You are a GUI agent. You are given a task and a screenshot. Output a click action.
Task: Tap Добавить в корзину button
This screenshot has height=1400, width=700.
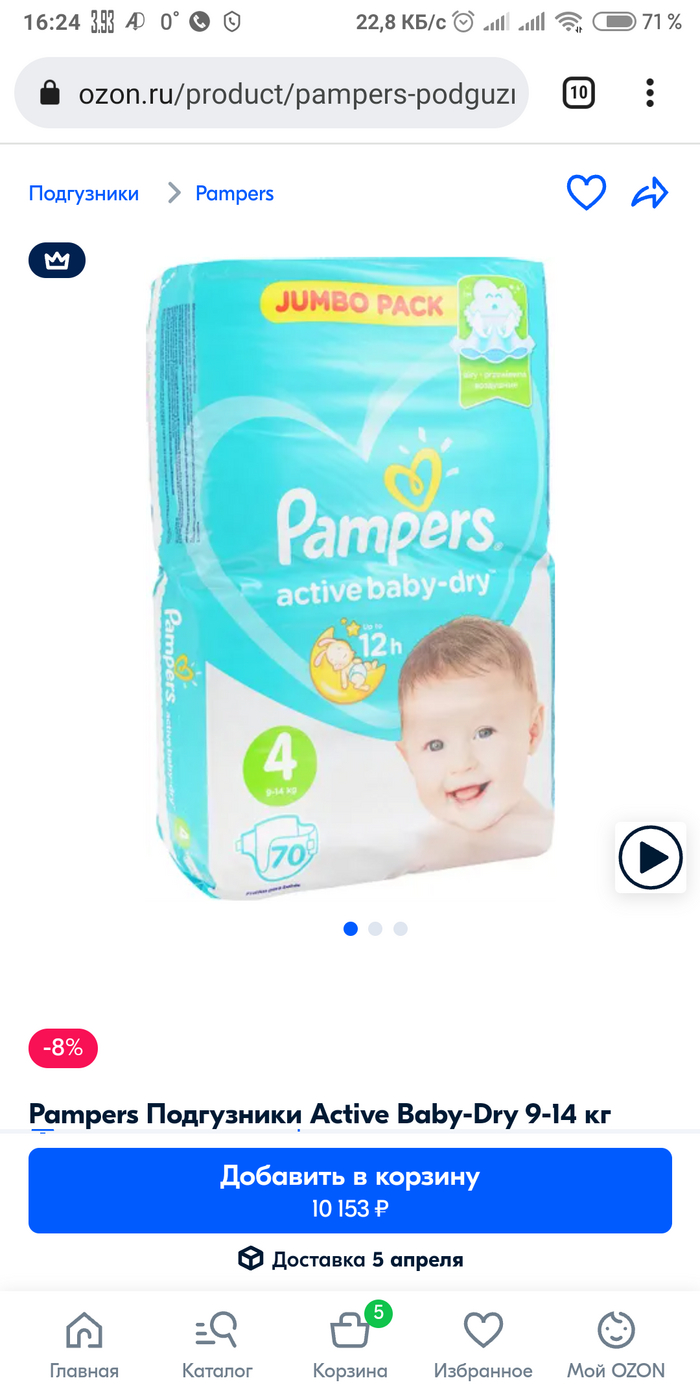click(350, 1190)
